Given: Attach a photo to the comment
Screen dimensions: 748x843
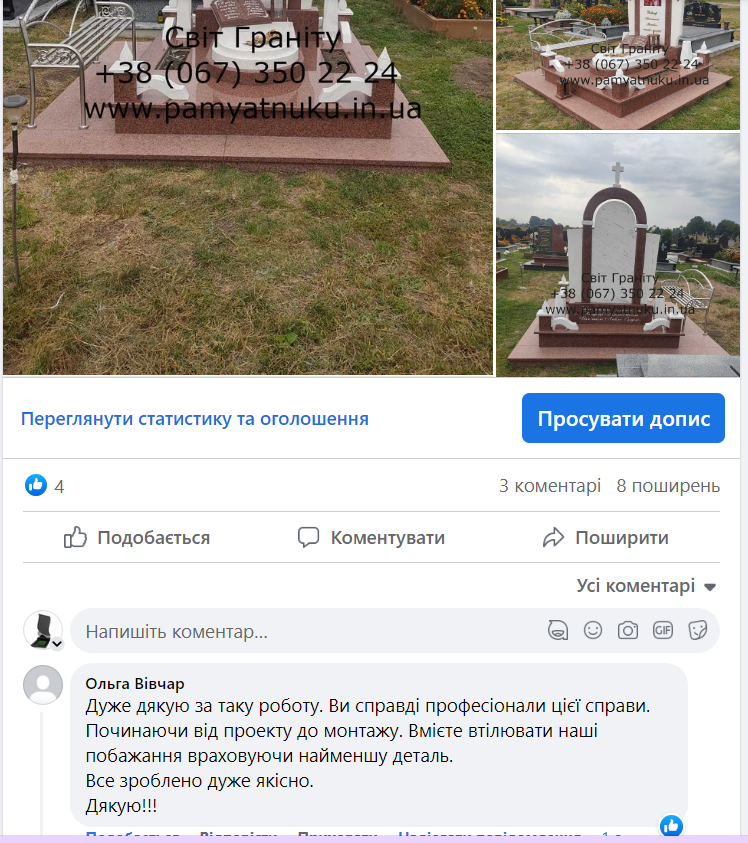Looking at the screenshot, I should coord(628,631).
